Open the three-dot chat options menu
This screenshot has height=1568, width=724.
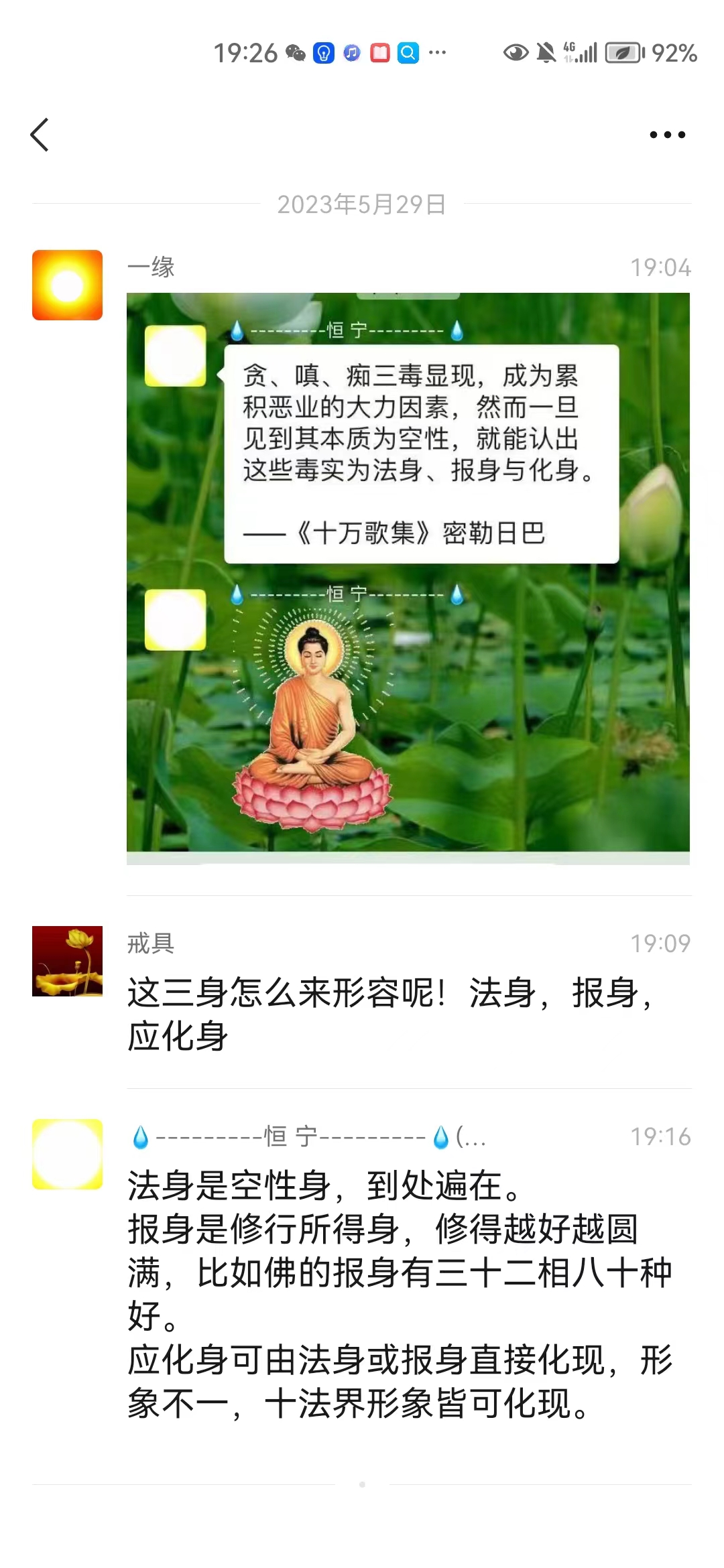pos(664,134)
